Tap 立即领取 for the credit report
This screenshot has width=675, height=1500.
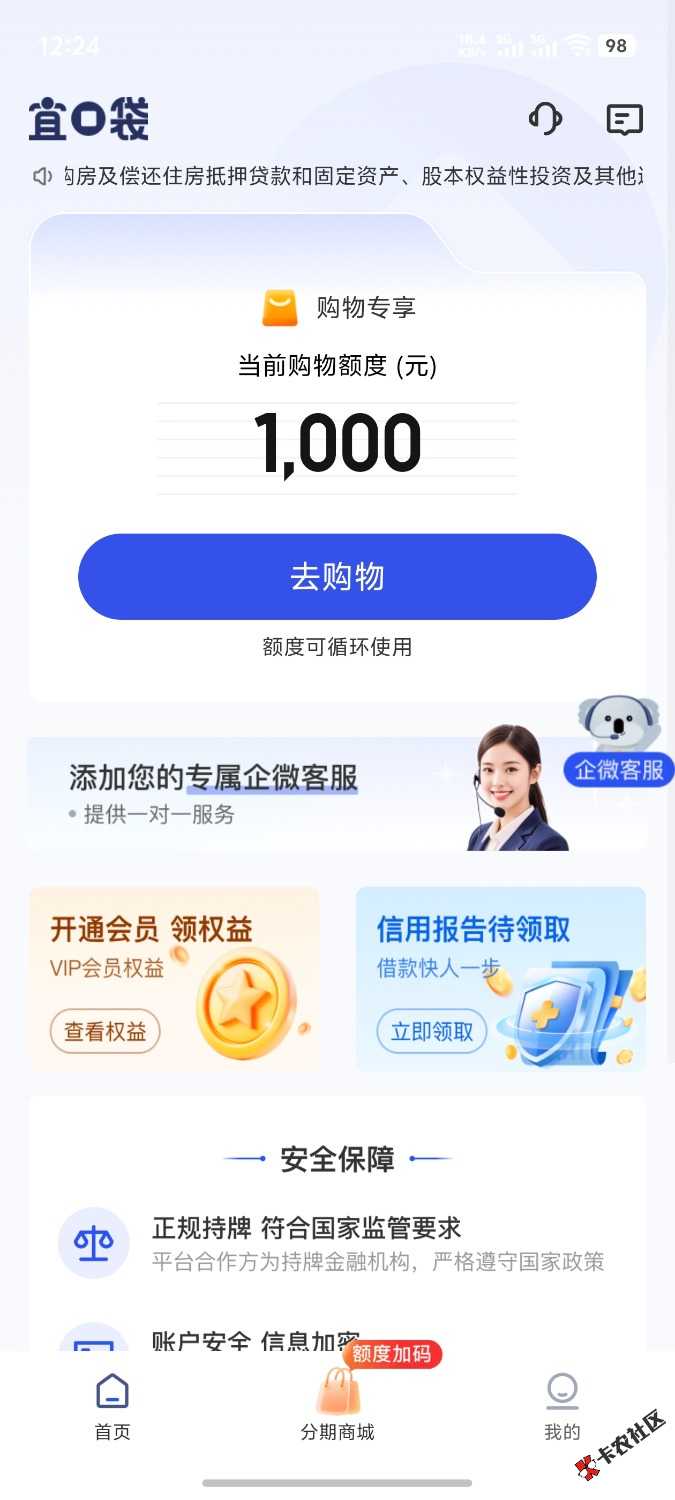pyautogui.click(x=432, y=1032)
